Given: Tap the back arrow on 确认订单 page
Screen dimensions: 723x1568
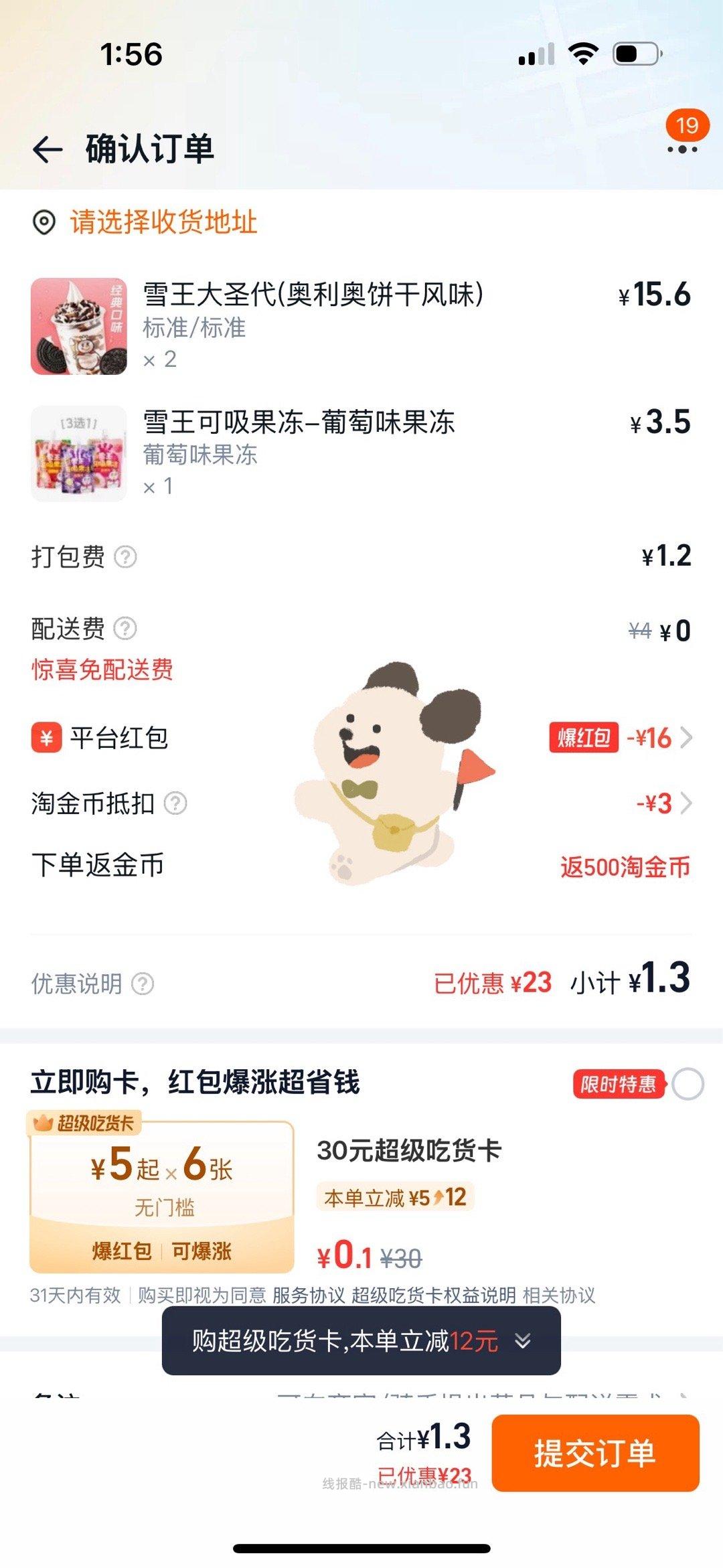Looking at the screenshot, I should coord(49,150).
